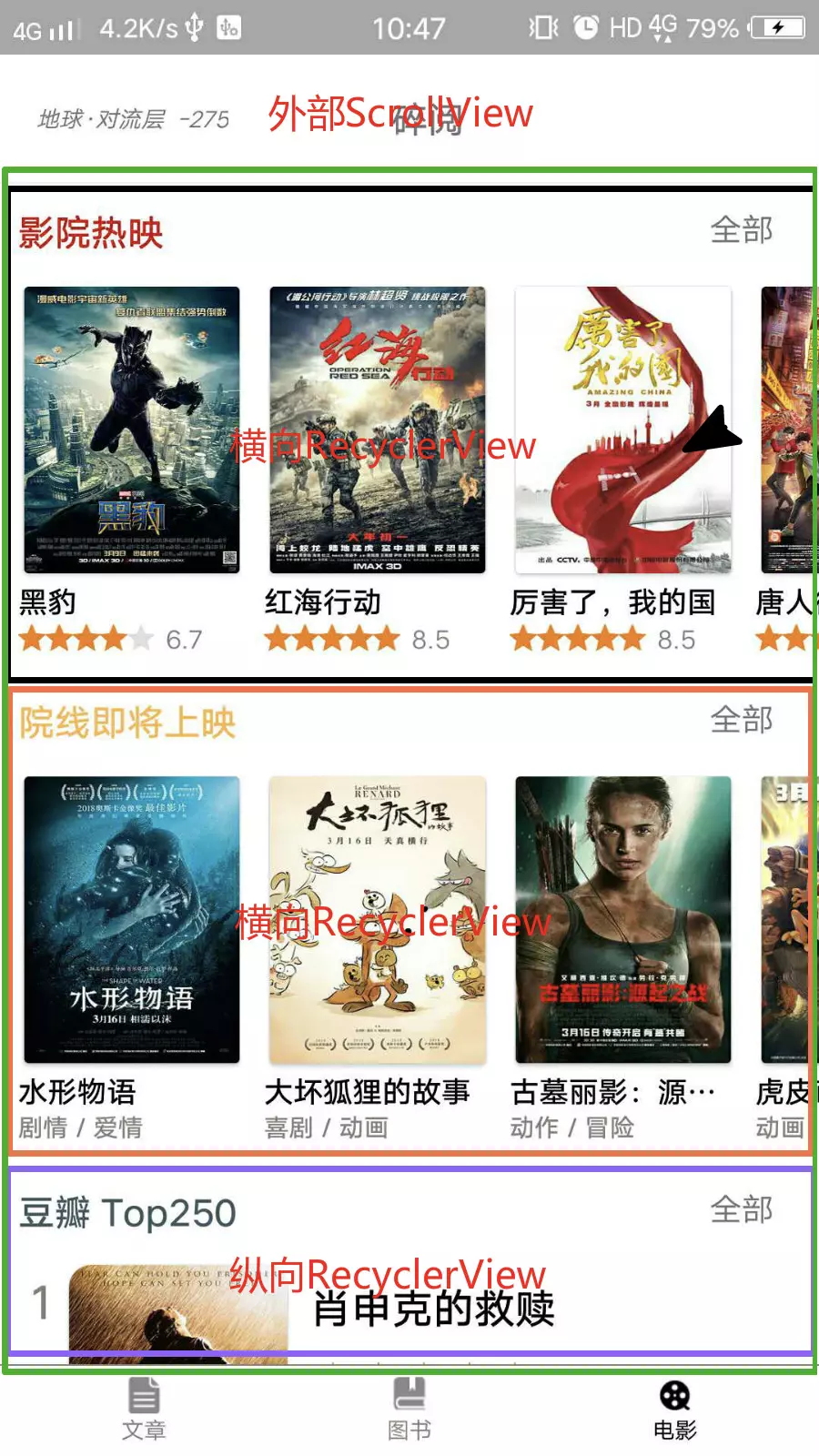This screenshot has width=819, height=1456.
Task: Open the 肖申克的救赎 list entry
Action: (433, 1309)
